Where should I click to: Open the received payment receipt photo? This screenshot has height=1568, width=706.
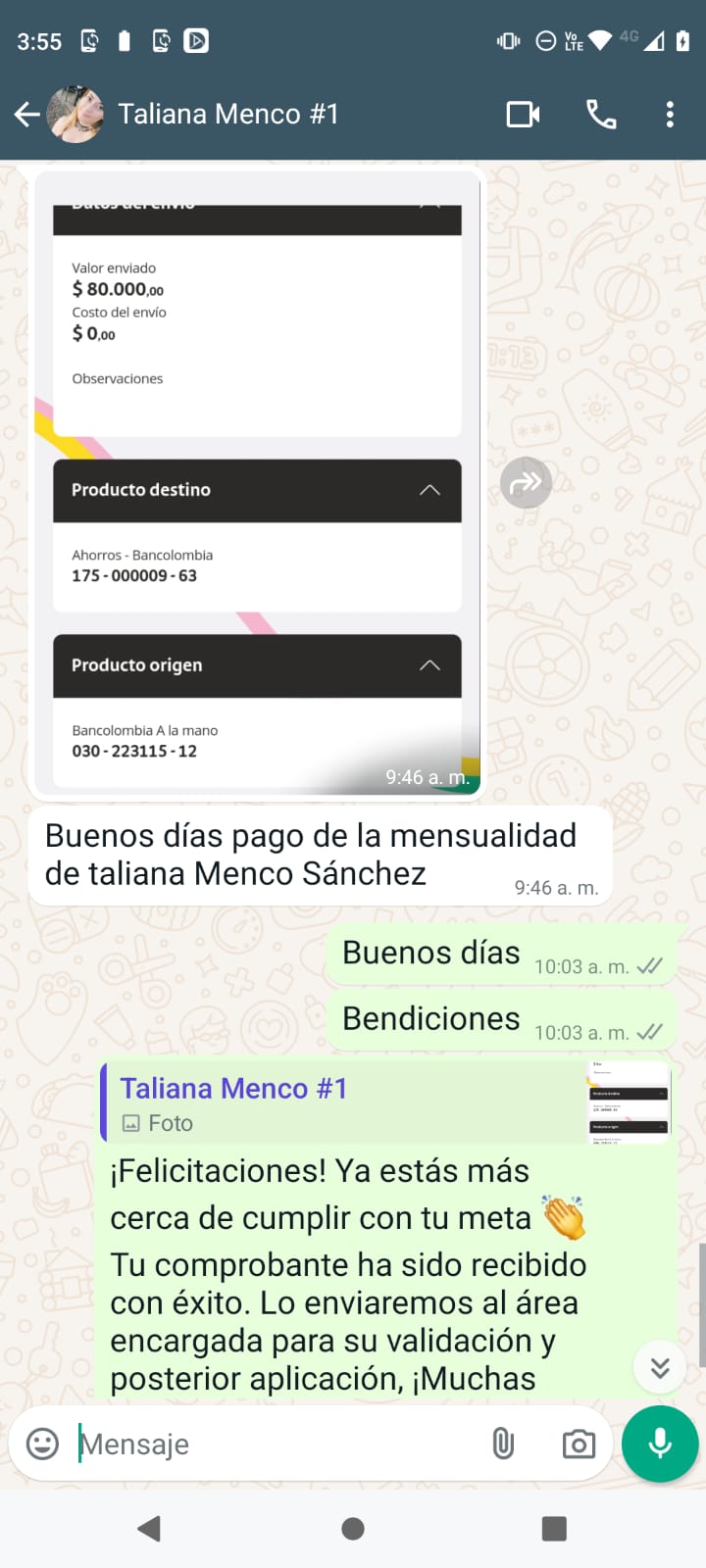pos(257,480)
